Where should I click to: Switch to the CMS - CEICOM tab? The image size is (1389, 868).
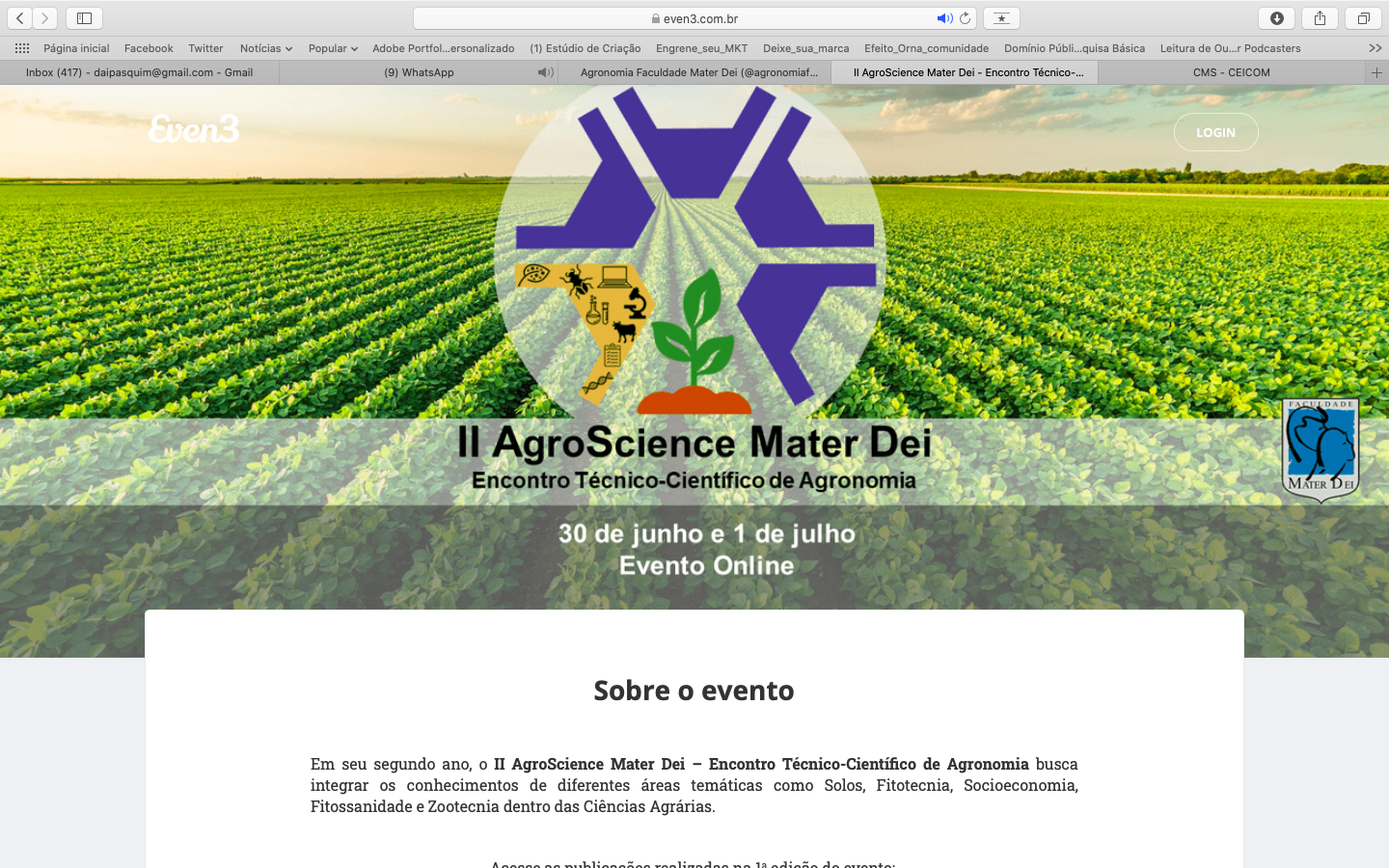(x=1231, y=72)
